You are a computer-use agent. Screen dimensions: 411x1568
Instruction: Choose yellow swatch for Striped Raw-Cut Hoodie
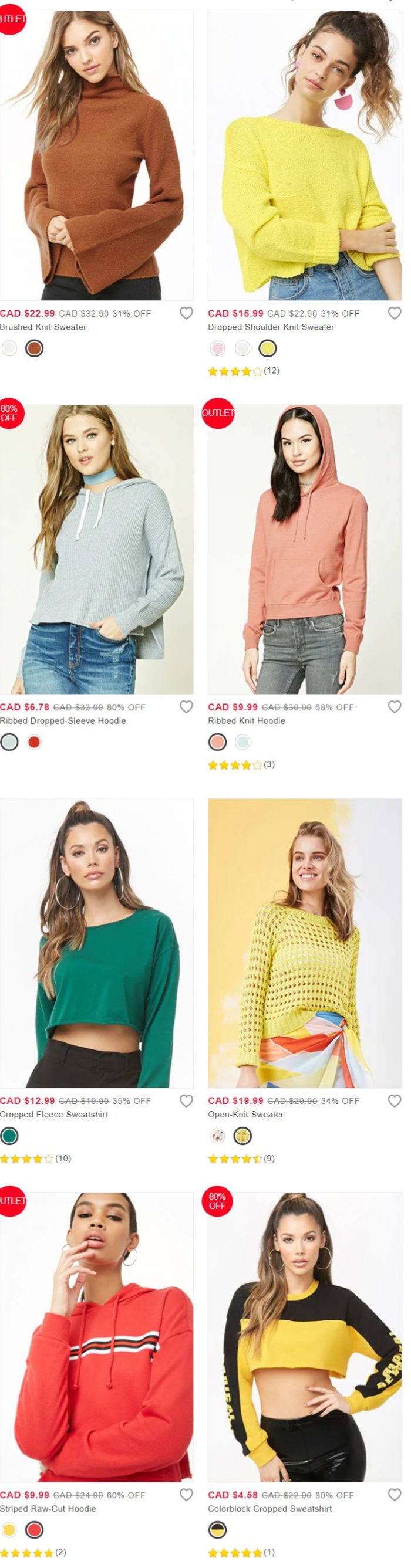(9, 1530)
